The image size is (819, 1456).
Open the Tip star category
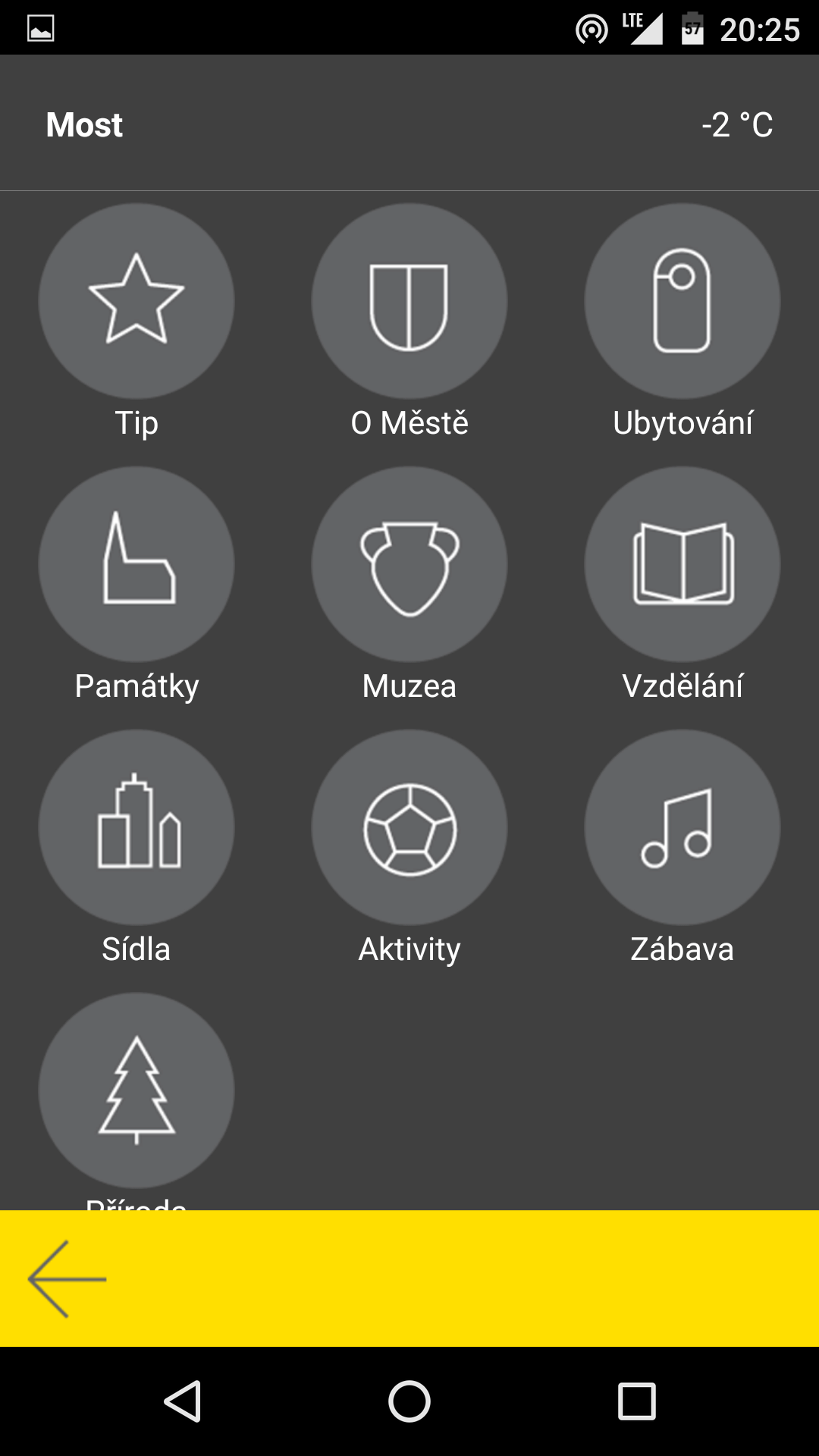pos(136,300)
